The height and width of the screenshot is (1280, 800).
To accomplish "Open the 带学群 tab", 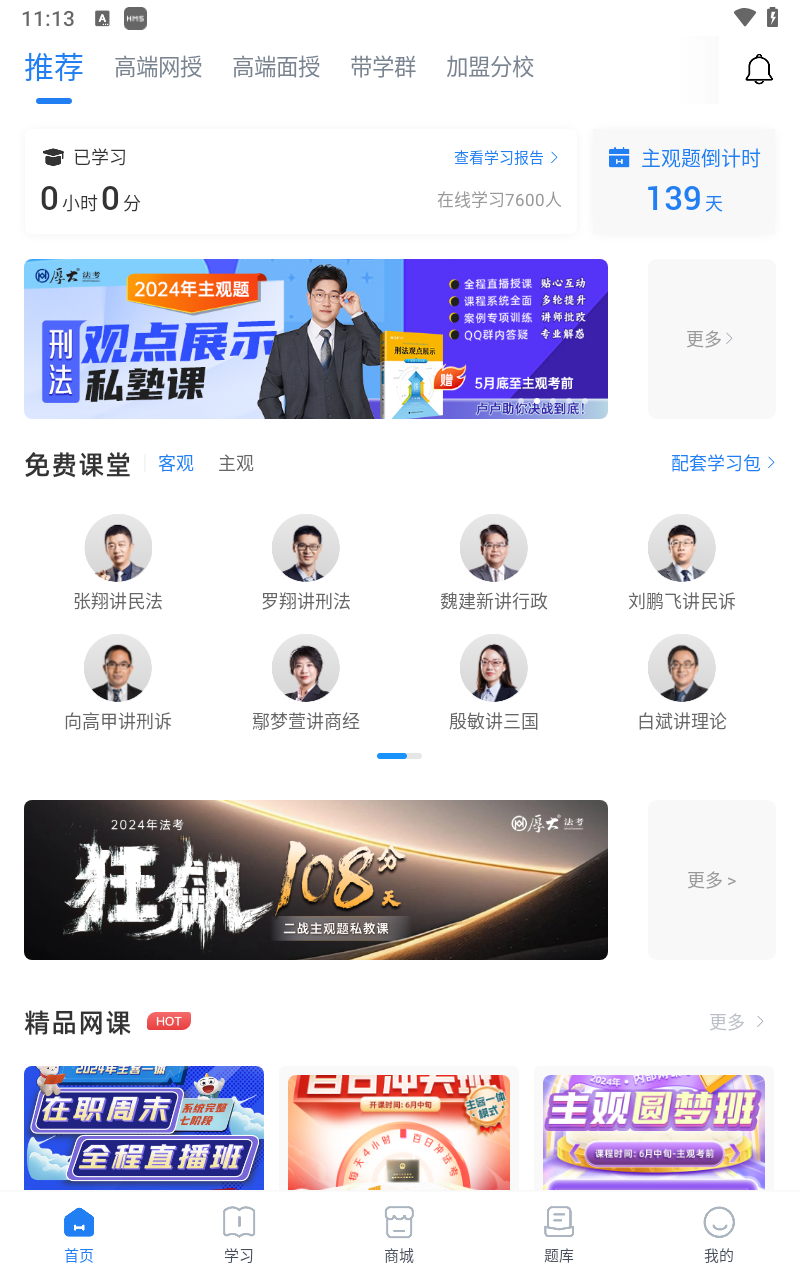I will tap(383, 68).
